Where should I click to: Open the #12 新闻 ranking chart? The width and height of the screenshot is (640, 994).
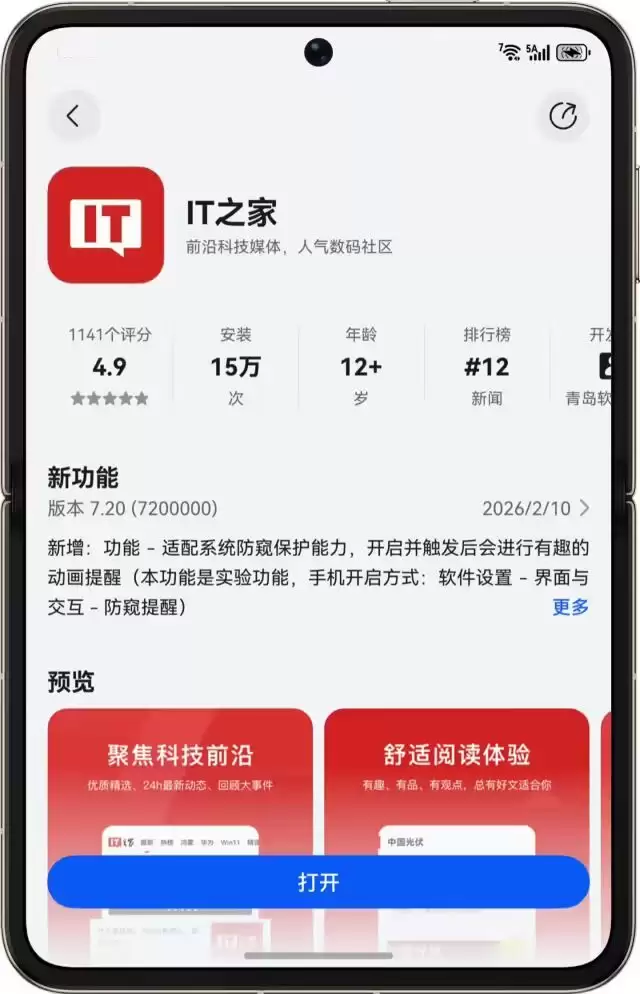coord(487,367)
